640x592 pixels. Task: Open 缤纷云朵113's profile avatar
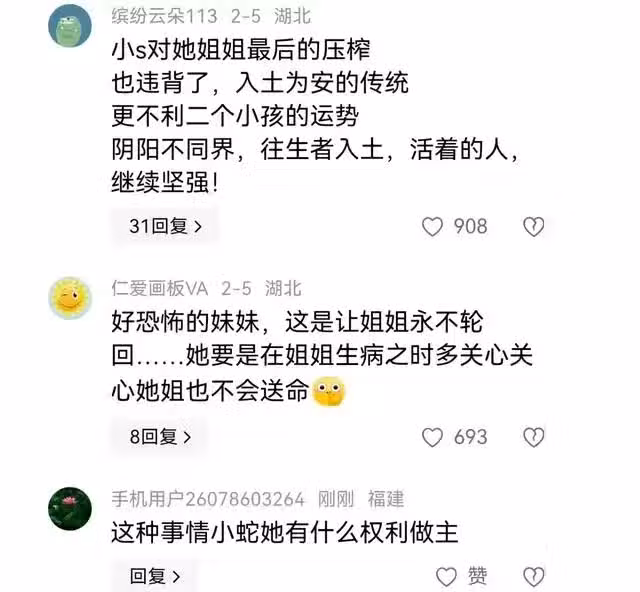70,26
